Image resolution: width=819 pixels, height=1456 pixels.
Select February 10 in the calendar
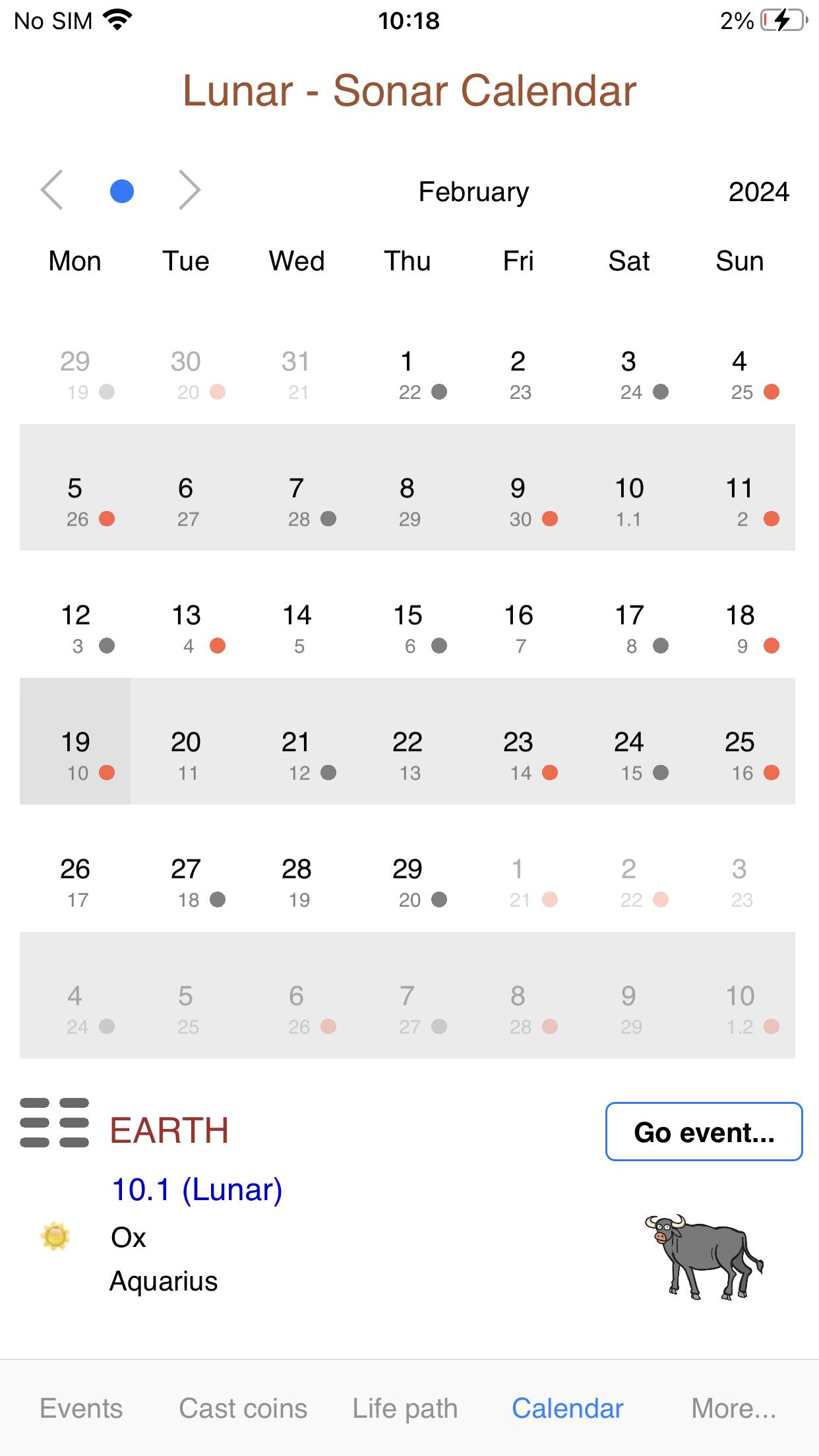point(629,487)
